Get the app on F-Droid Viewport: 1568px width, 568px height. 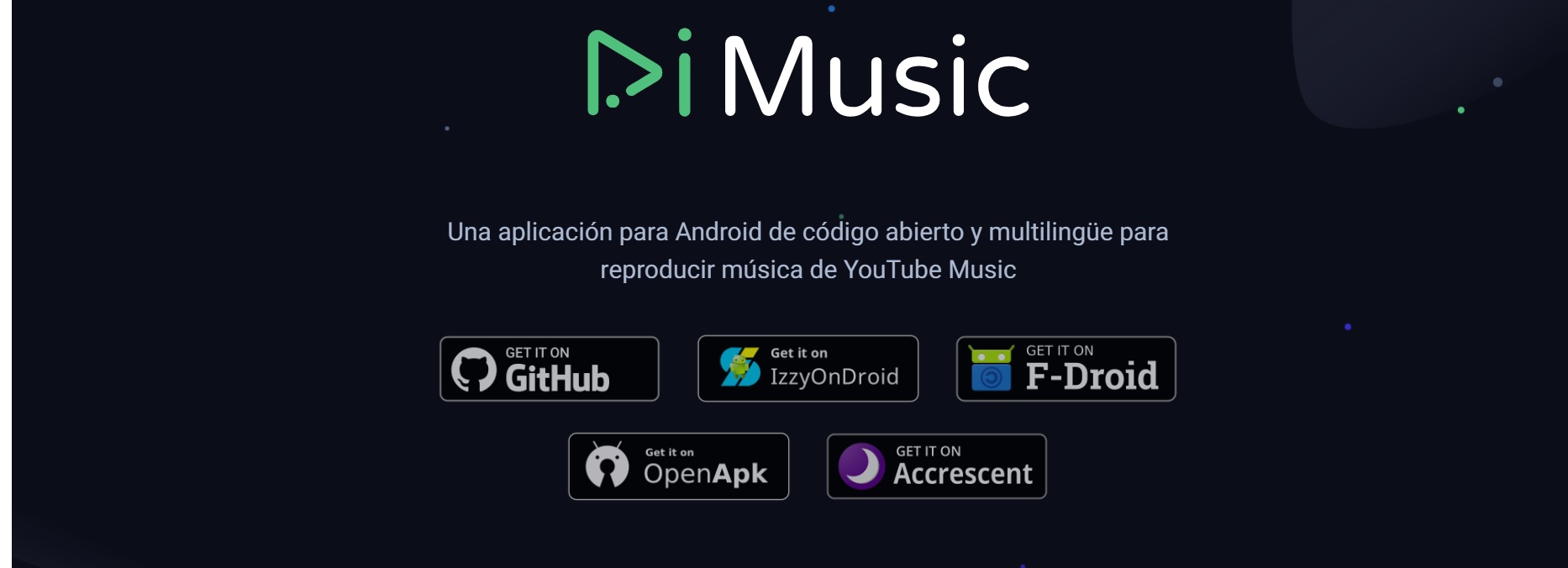click(1066, 369)
